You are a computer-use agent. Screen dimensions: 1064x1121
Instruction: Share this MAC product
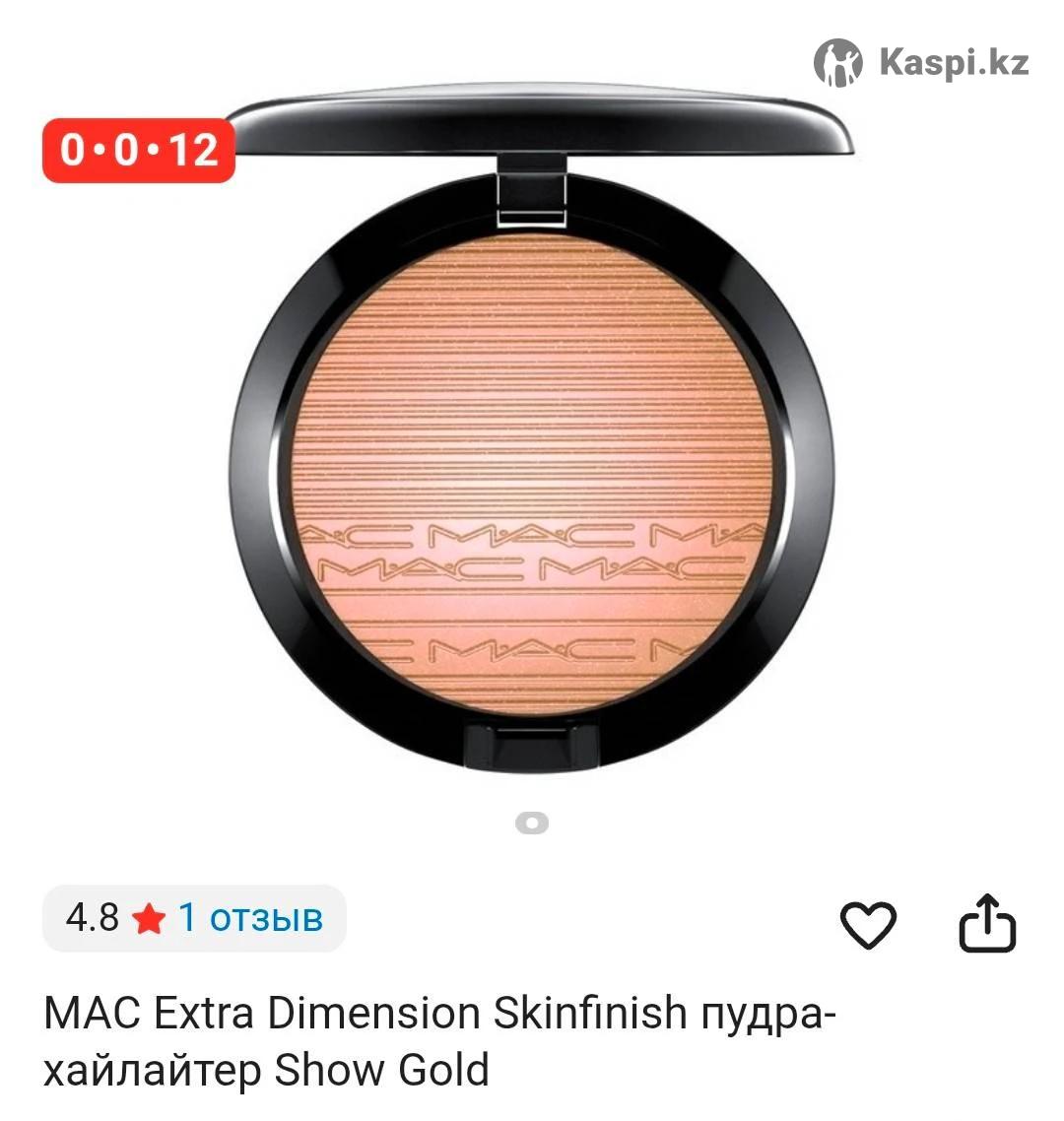click(x=987, y=924)
